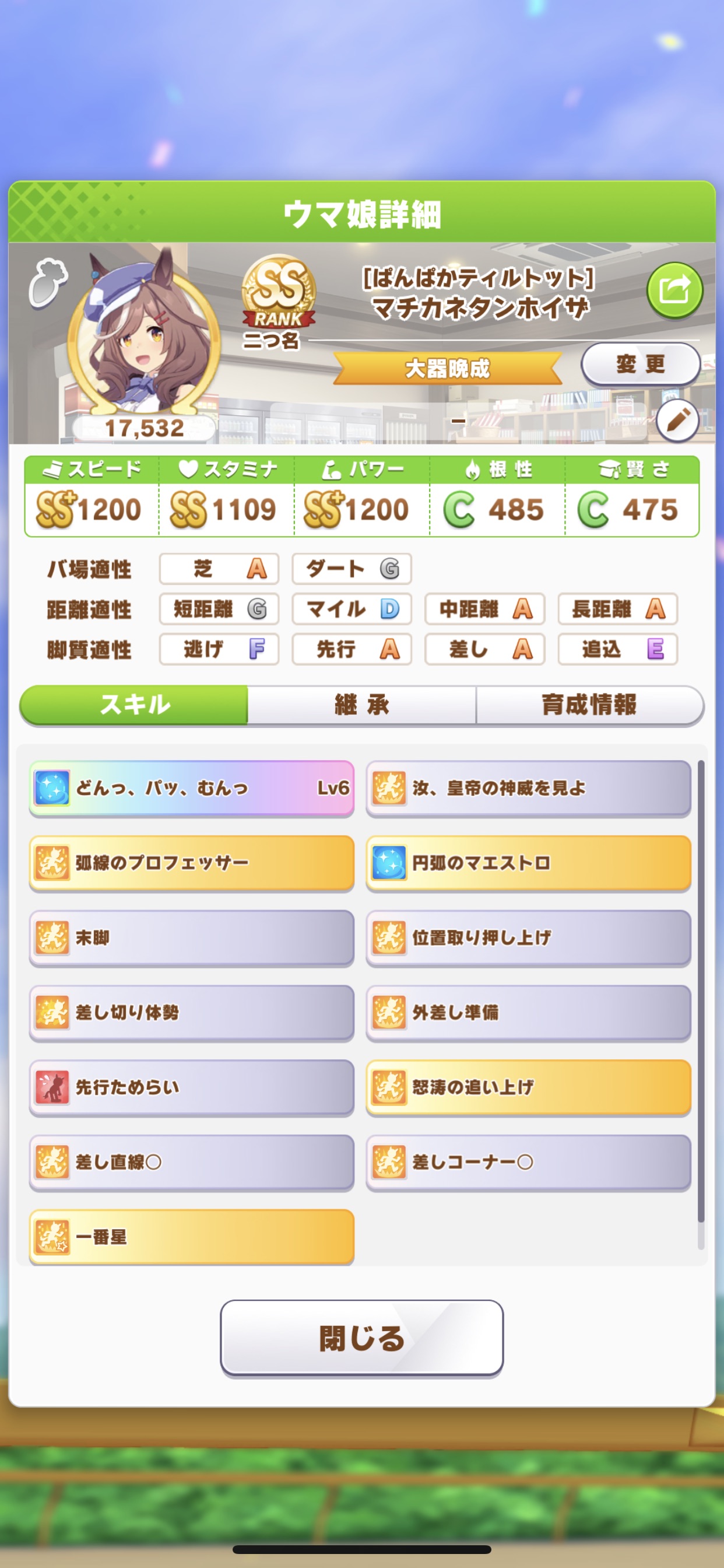
Task: Show details for 円弧のマエストロ
Action: click(528, 863)
